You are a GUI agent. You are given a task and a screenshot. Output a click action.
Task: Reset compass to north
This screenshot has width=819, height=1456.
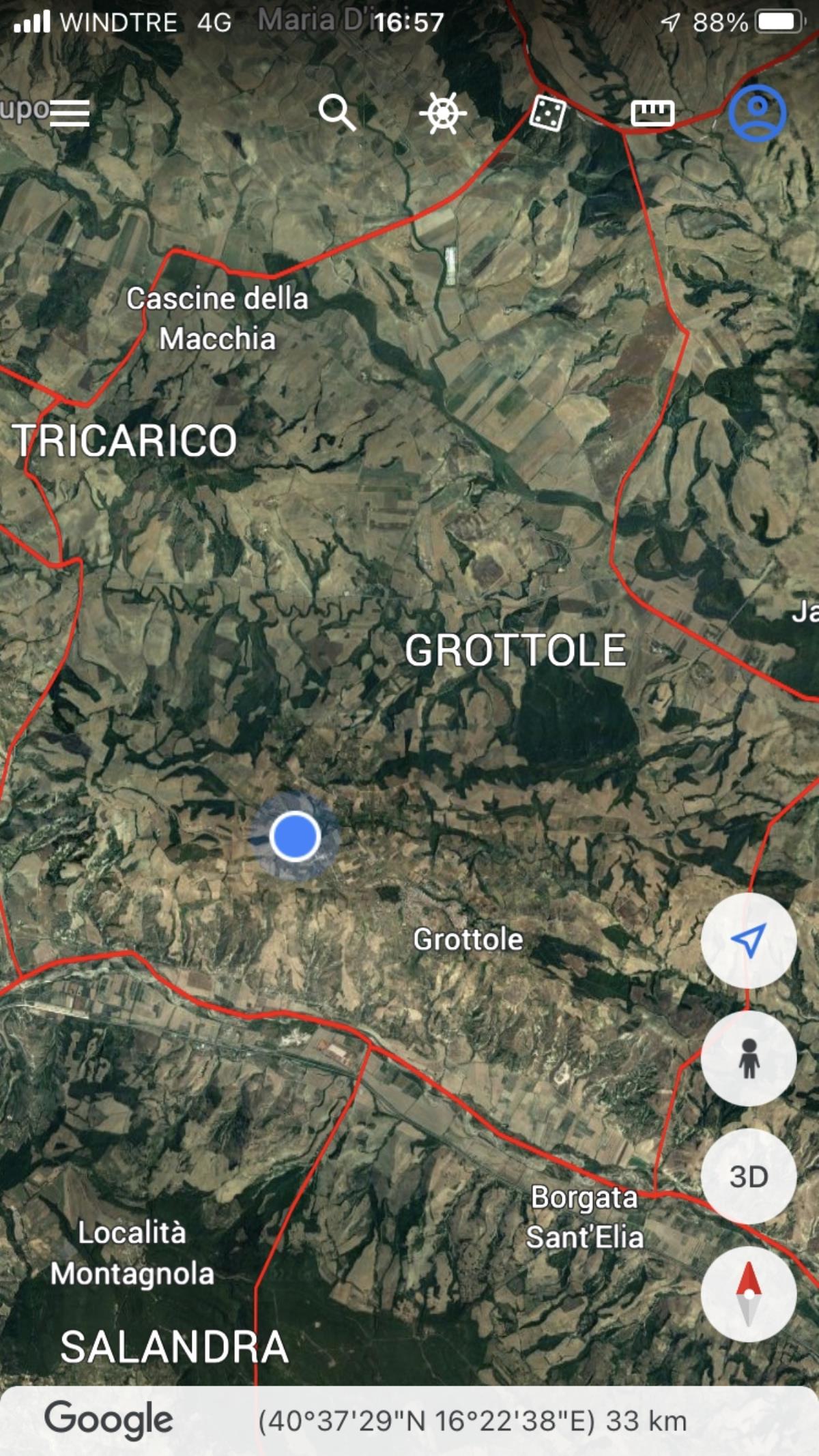click(x=748, y=1294)
